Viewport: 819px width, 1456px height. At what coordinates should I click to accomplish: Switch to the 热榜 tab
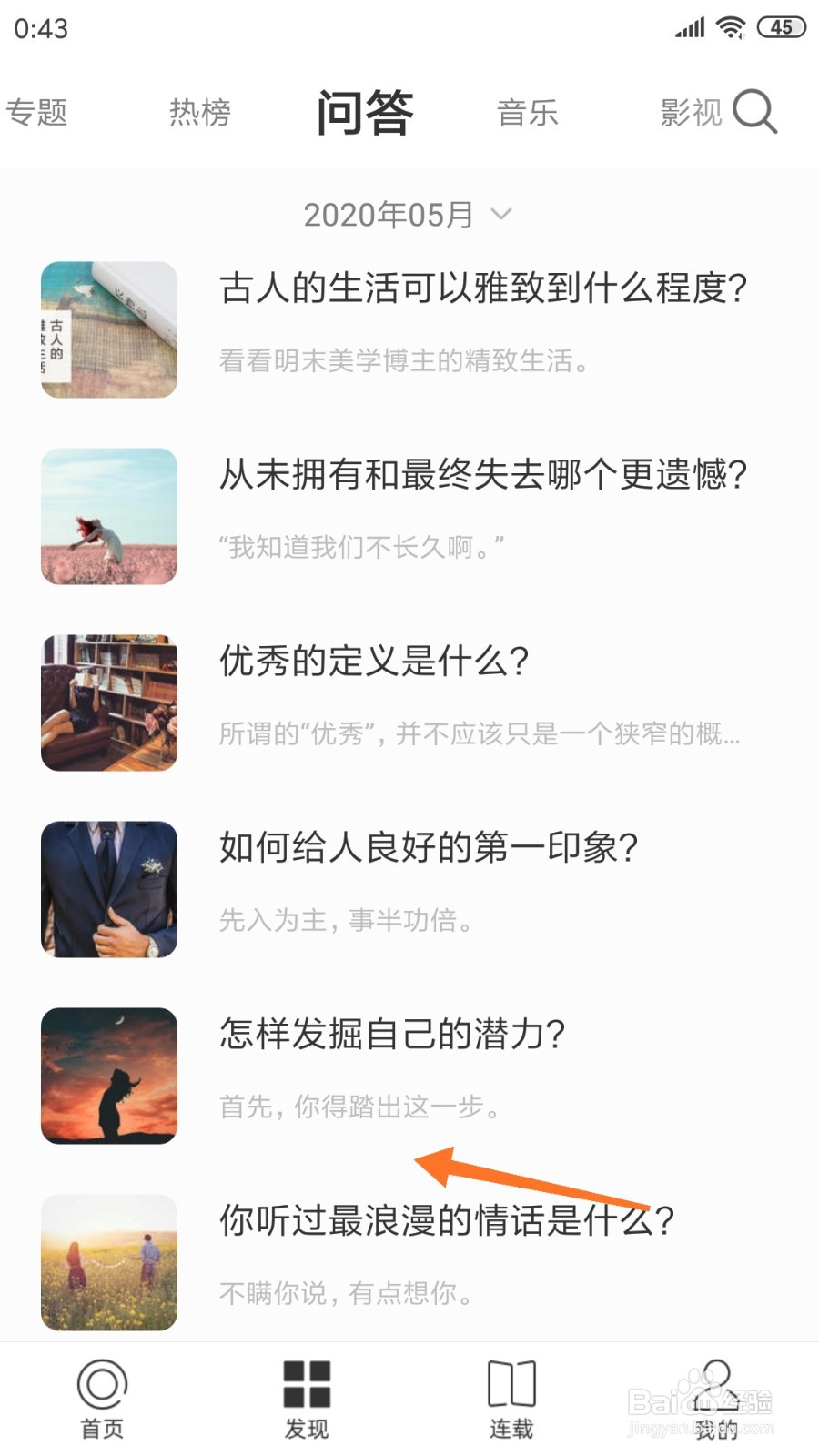199,113
